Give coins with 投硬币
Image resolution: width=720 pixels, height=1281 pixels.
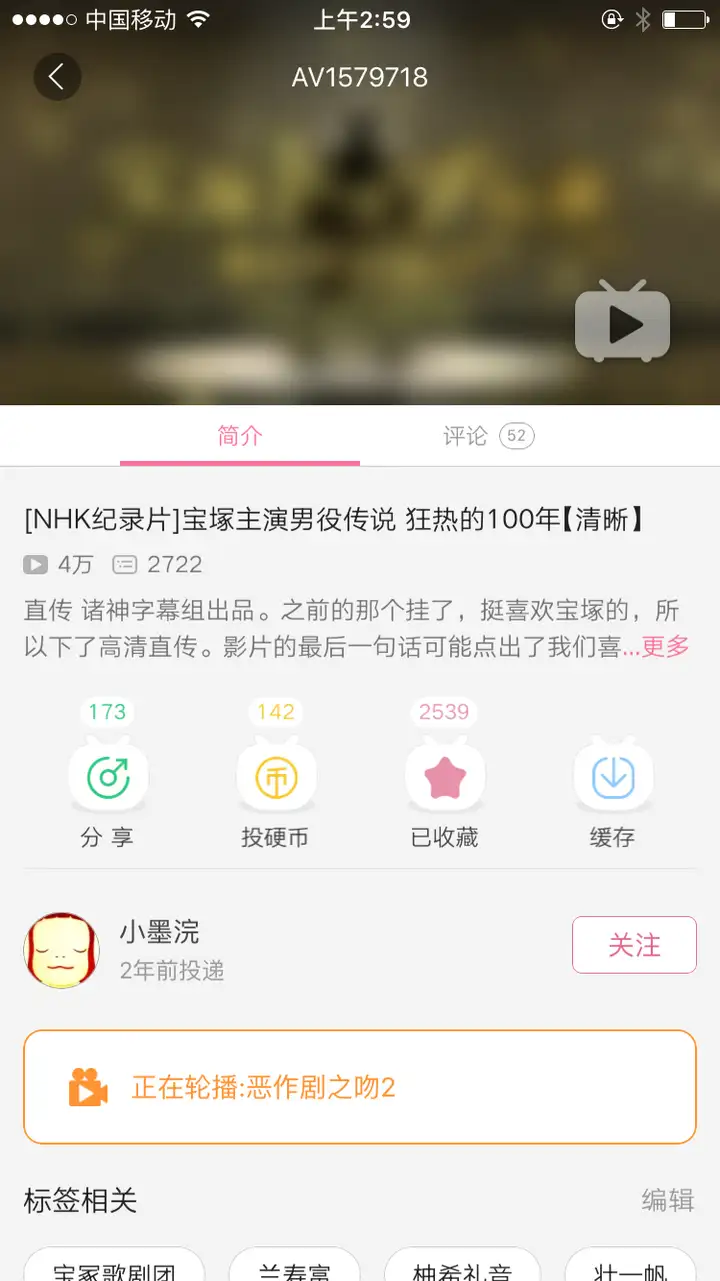[x=275, y=778]
